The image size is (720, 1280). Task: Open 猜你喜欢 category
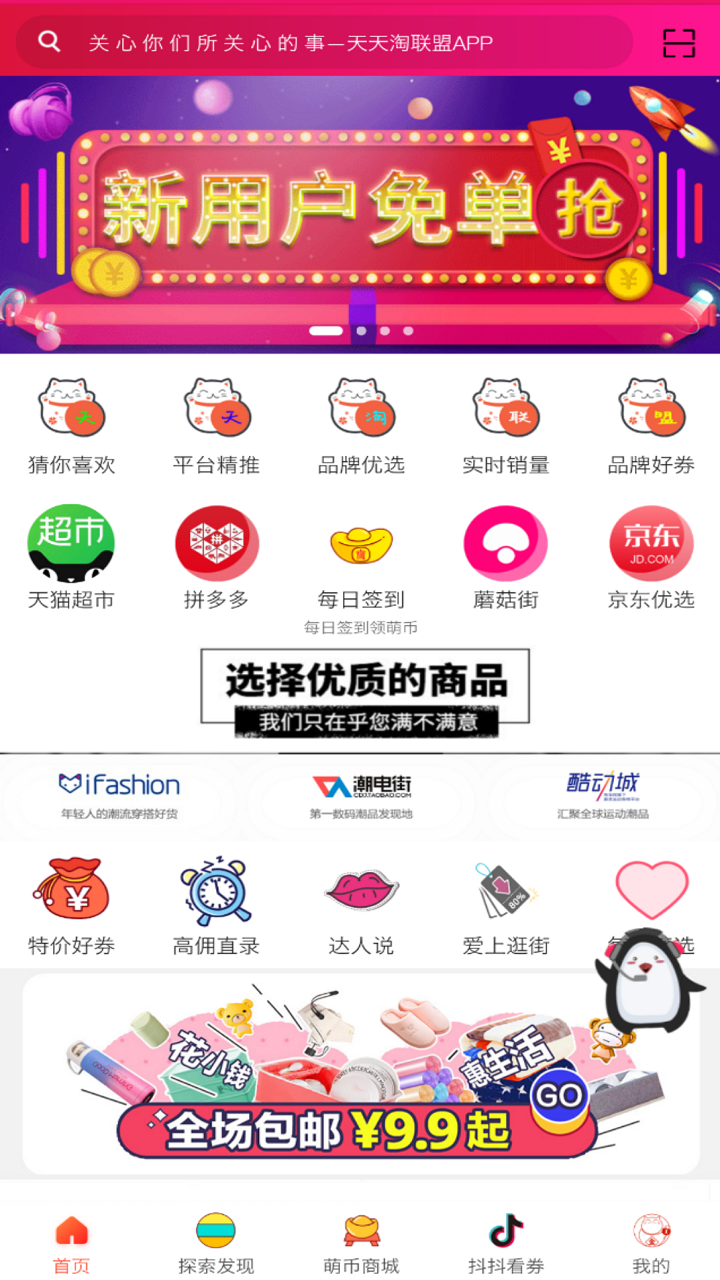(x=71, y=425)
